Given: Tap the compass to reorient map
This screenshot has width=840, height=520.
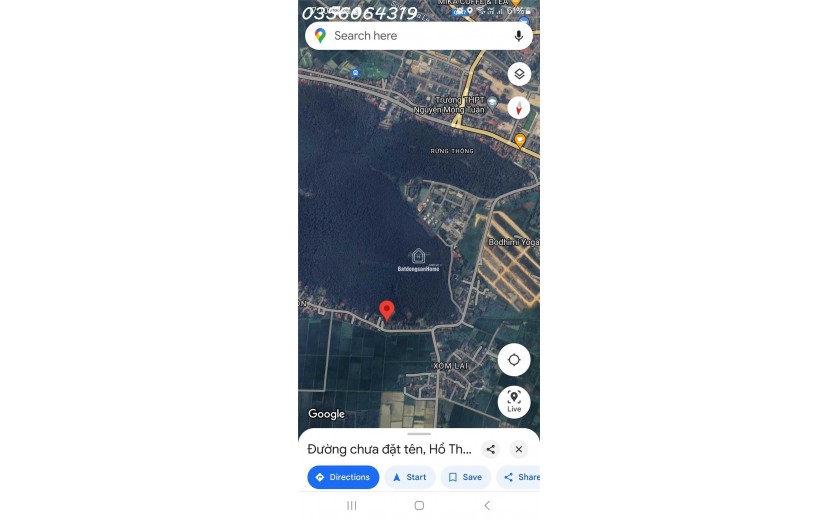Looking at the screenshot, I should point(519,107).
